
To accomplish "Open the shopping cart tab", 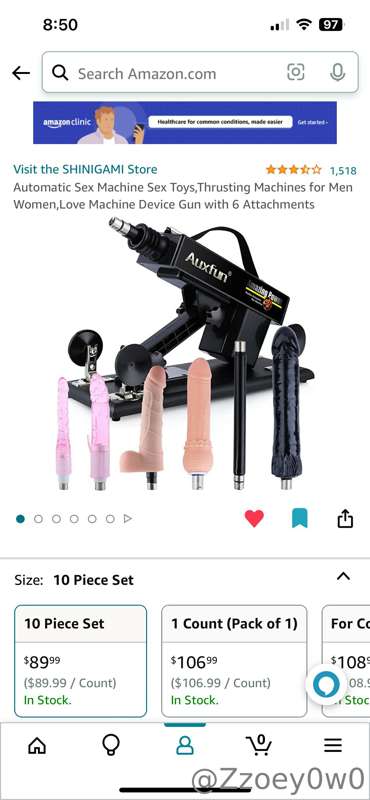I will (259, 744).
